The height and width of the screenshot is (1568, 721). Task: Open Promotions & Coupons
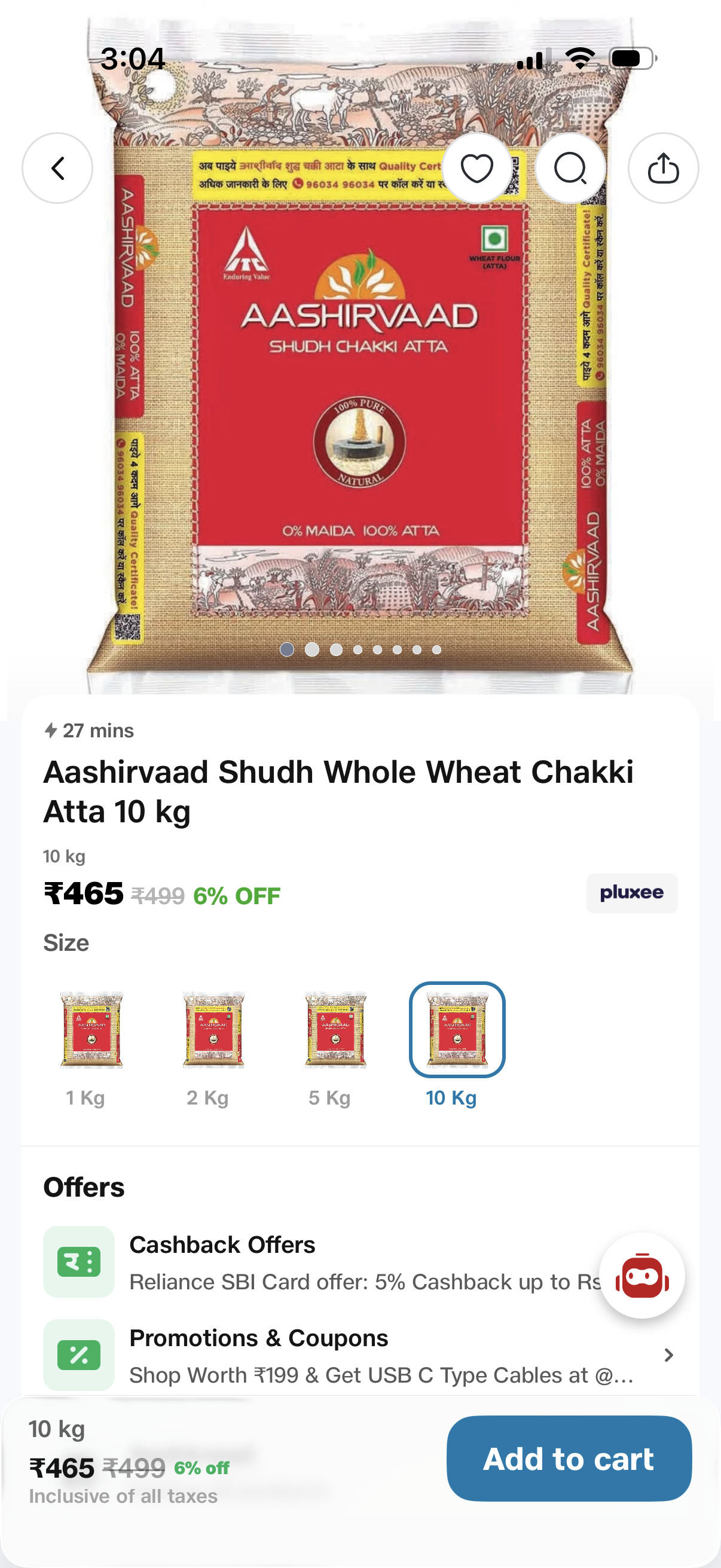click(x=360, y=1355)
